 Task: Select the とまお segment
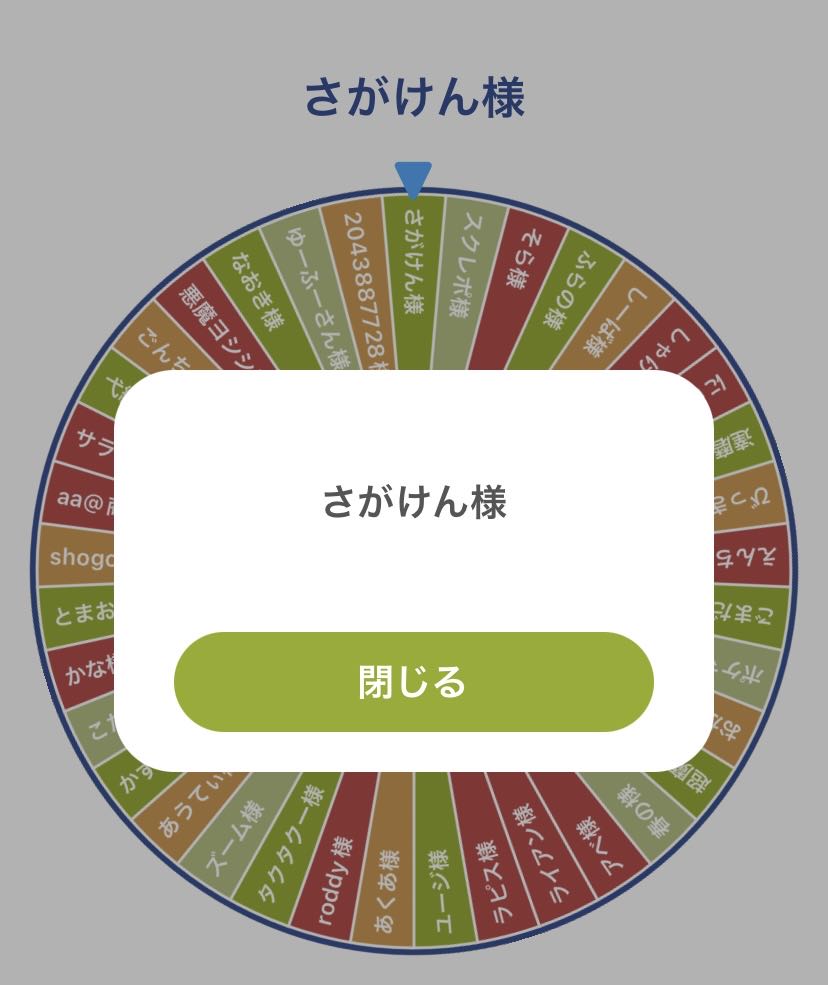(85, 613)
